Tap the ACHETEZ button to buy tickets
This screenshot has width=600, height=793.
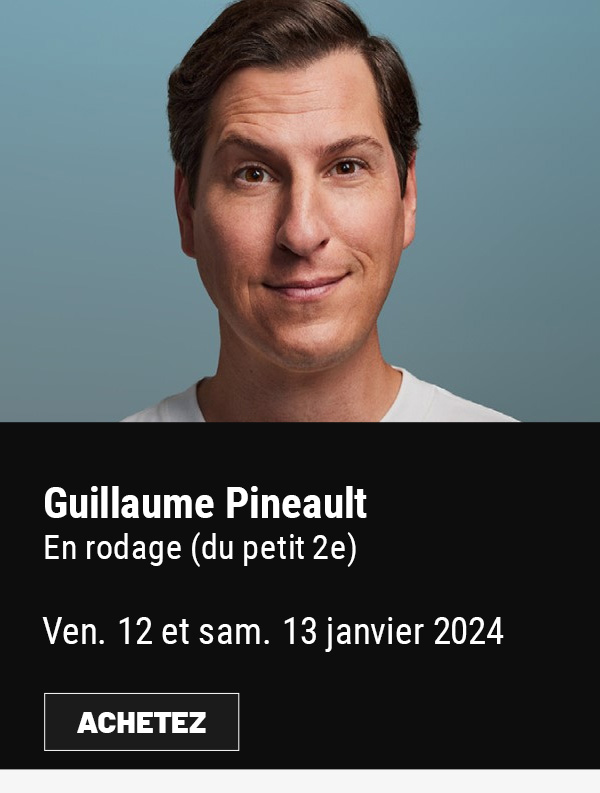click(x=141, y=722)
